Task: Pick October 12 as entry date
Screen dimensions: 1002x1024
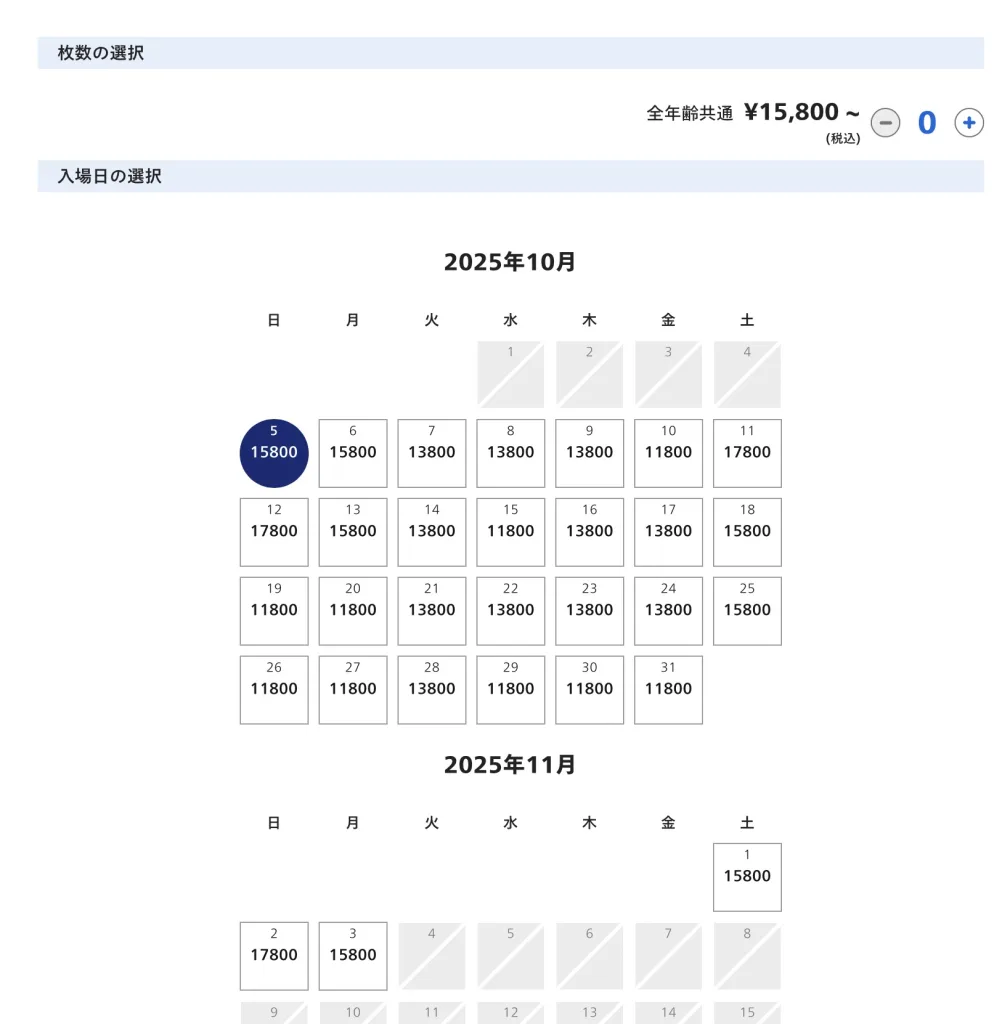Action: pyautogui.click(x=274, y=532)
